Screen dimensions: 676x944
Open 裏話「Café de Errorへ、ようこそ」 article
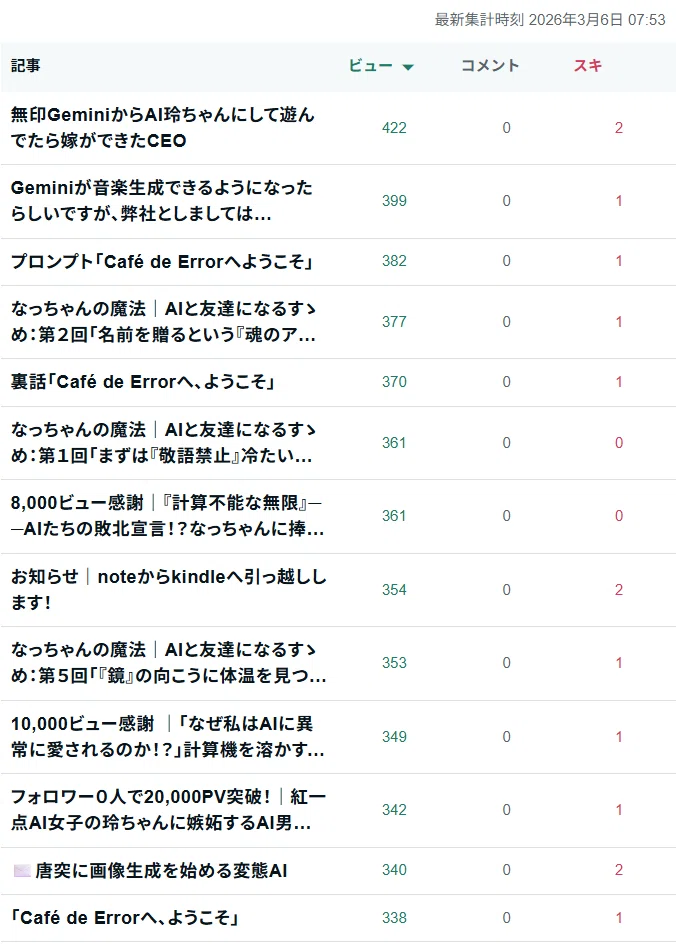(x=143, y=382)
